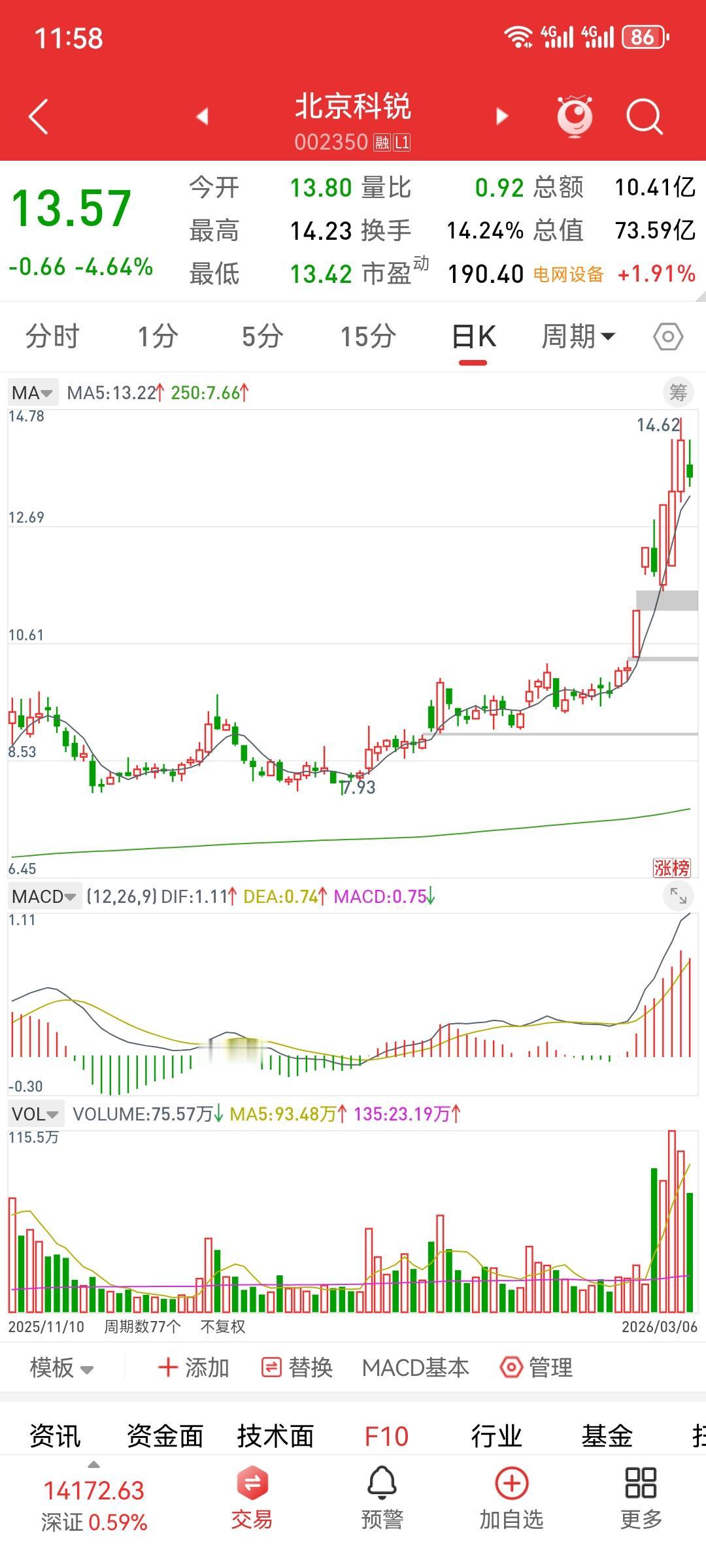Open the robot assistant icon
The height and width of the screenshot is (1568, 706).
[575, 116]
